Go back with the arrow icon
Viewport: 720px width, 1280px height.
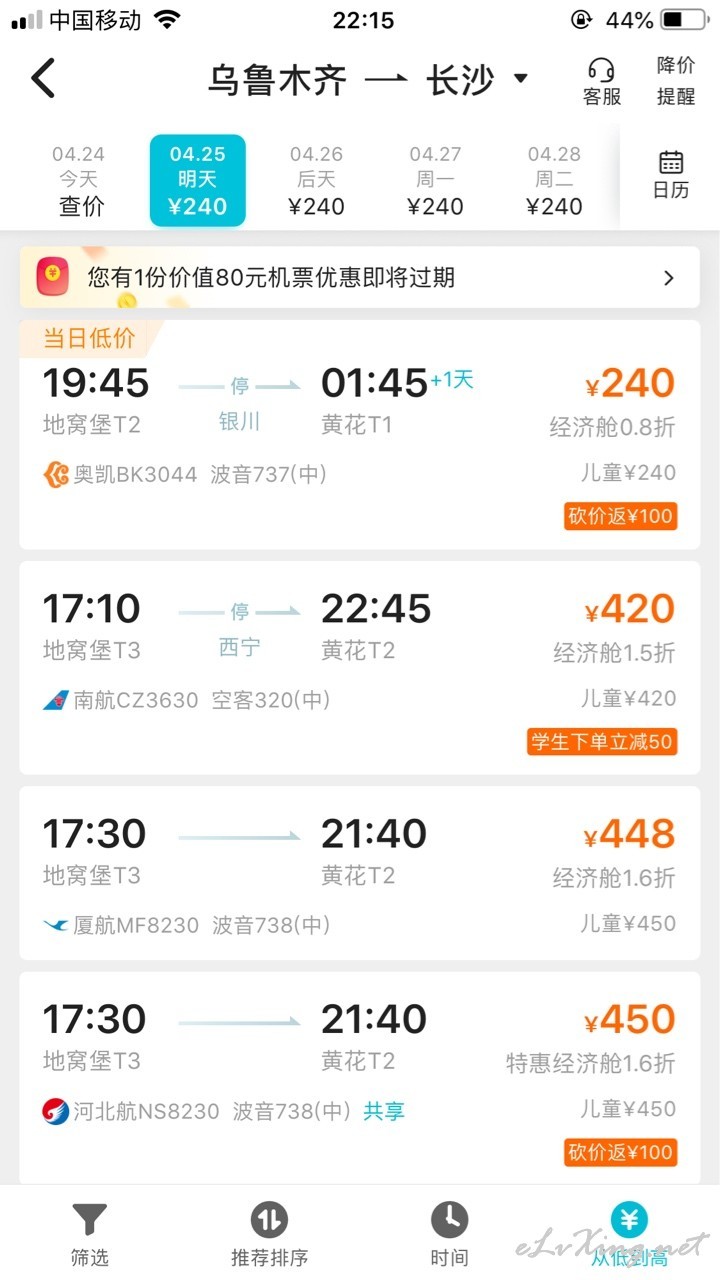(43, 78)
